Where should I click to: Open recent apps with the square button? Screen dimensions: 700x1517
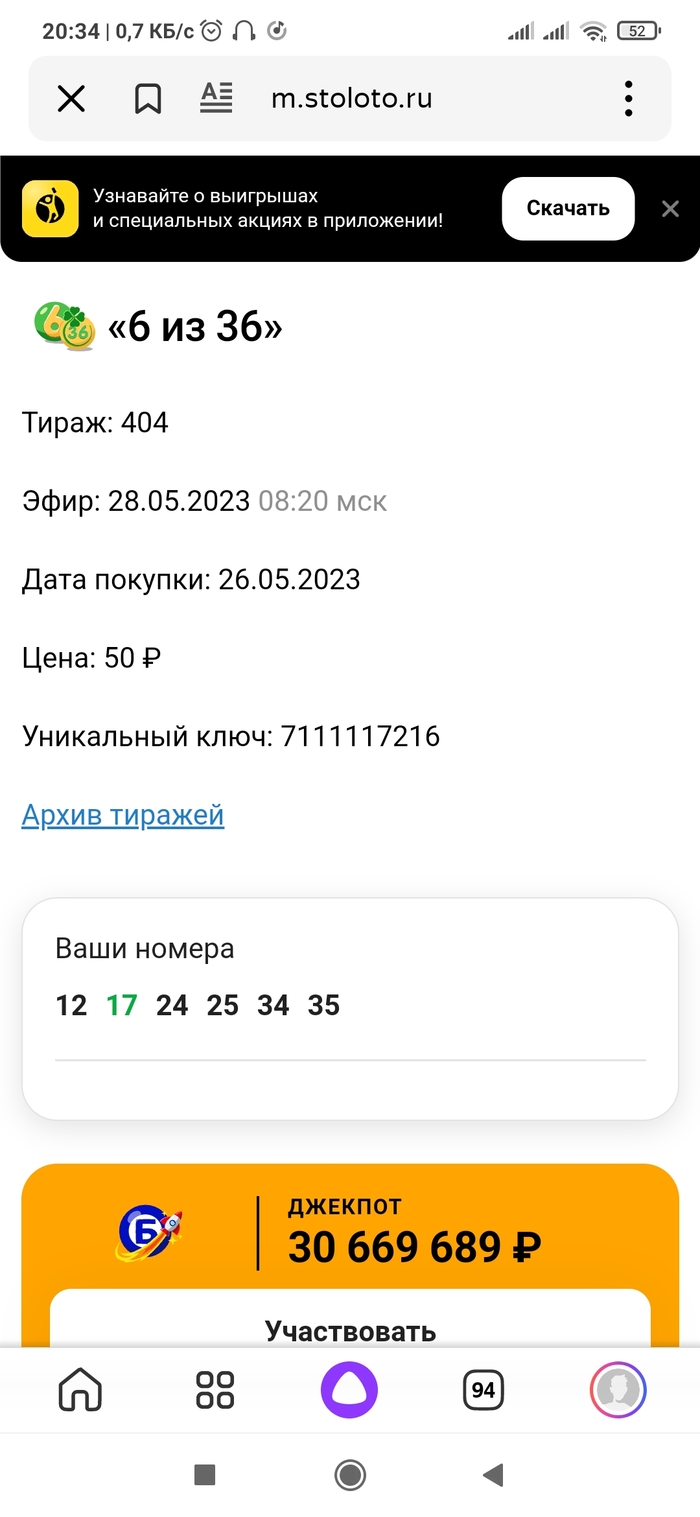[205, 1475]
